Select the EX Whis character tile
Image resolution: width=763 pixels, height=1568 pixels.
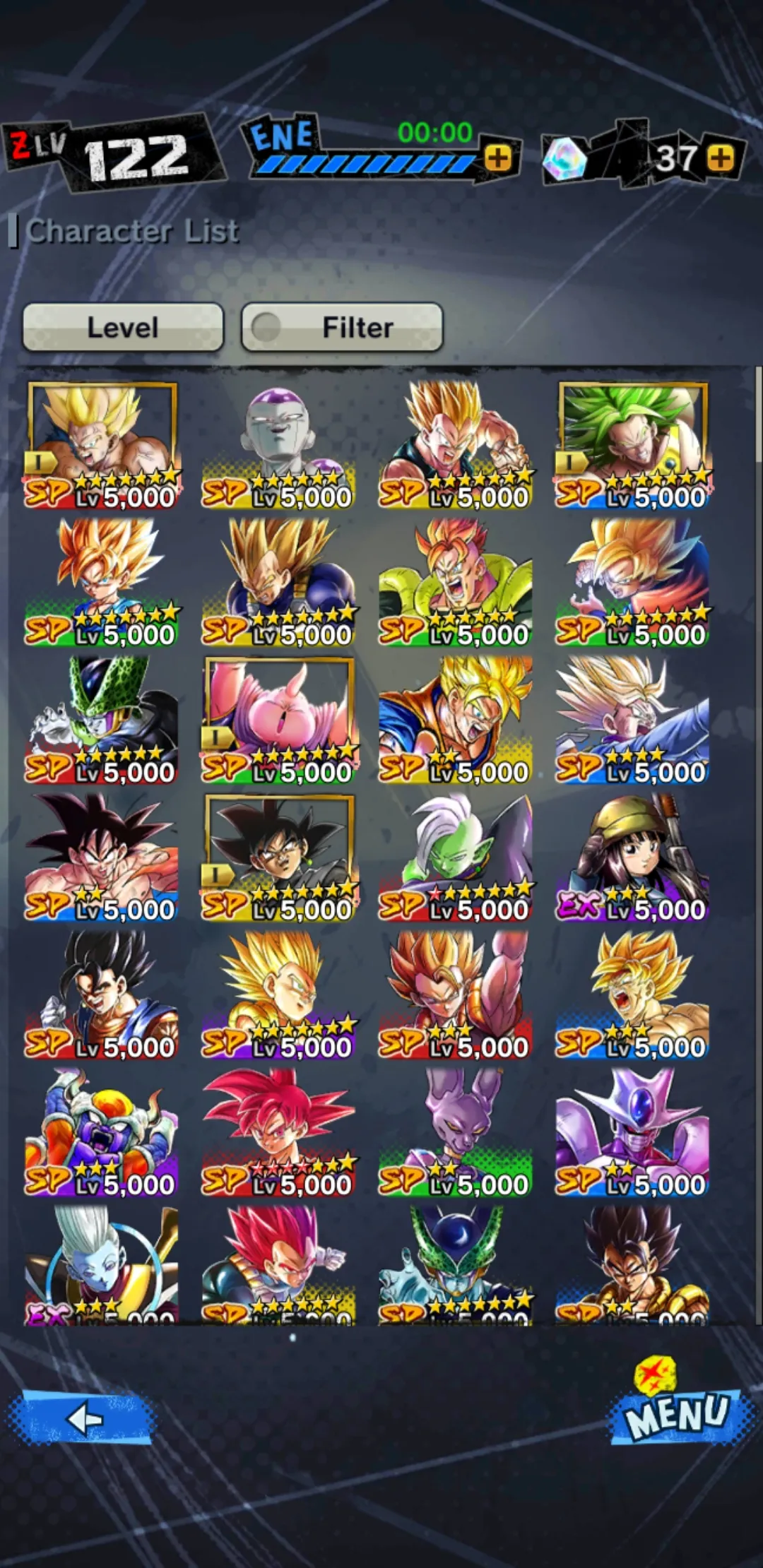click(x=102, y=1264)
